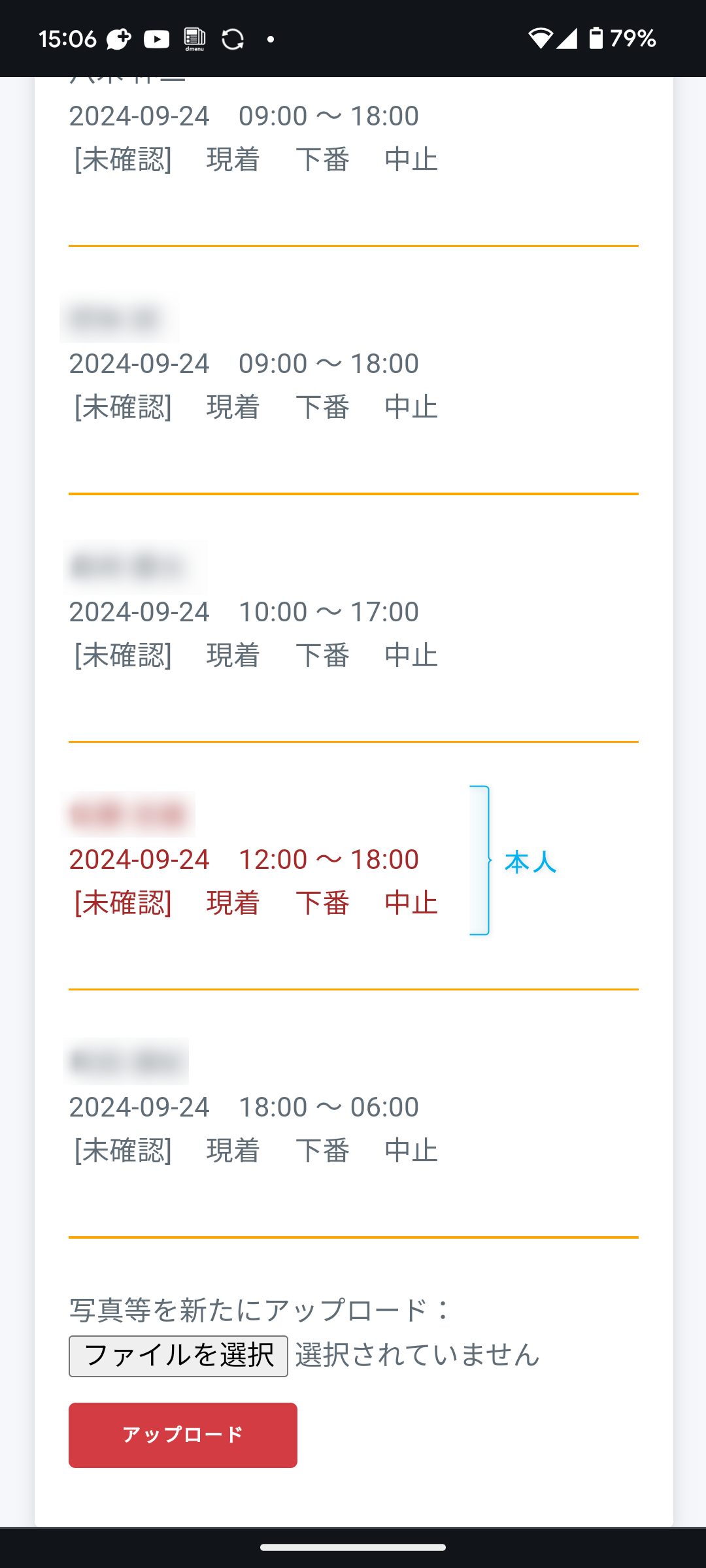Image resolution: width=706 pixels, height=1568 pixels.
Task: Hit the red アップロード button
Action: click(x=182, y=1435)
